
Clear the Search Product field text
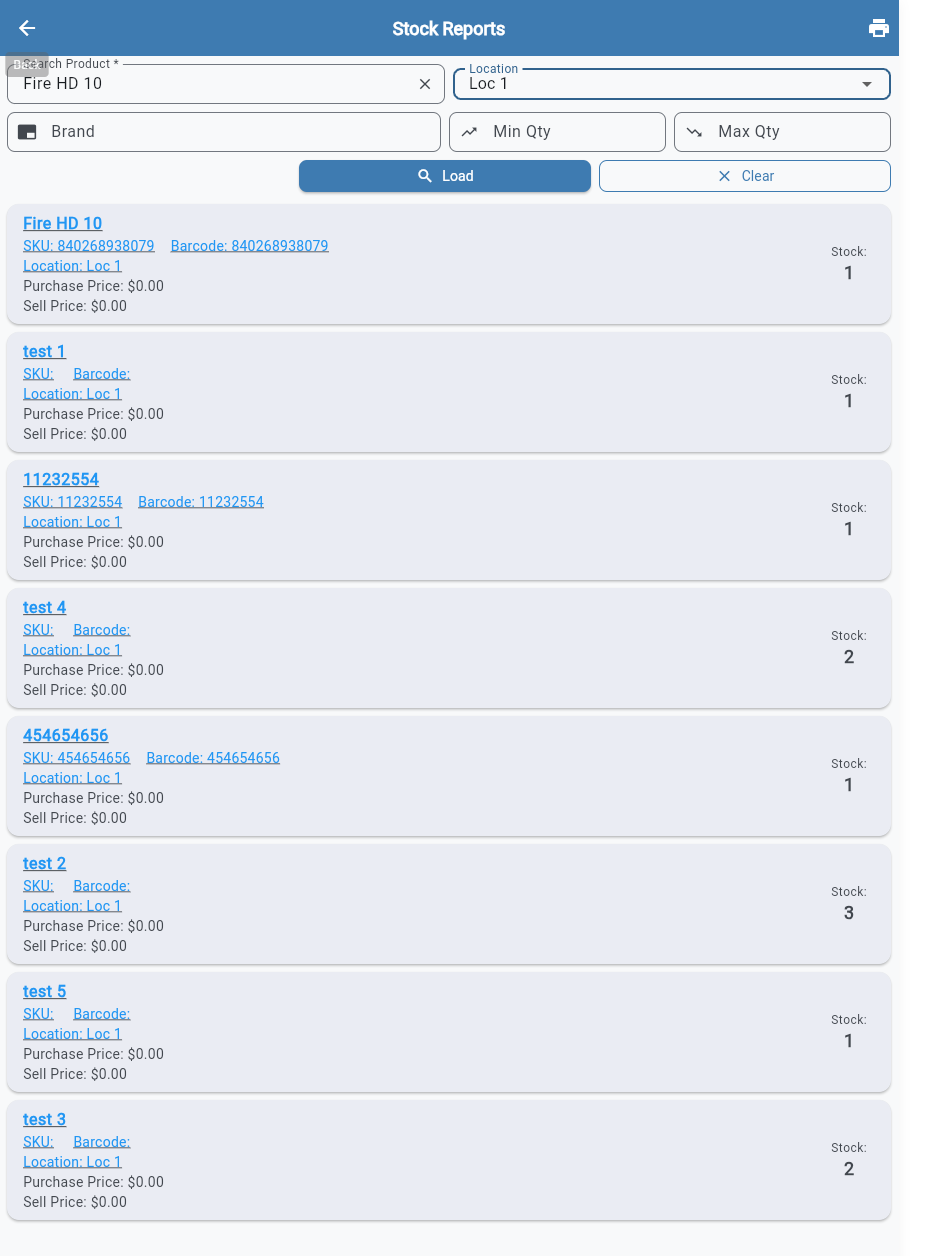425,84
